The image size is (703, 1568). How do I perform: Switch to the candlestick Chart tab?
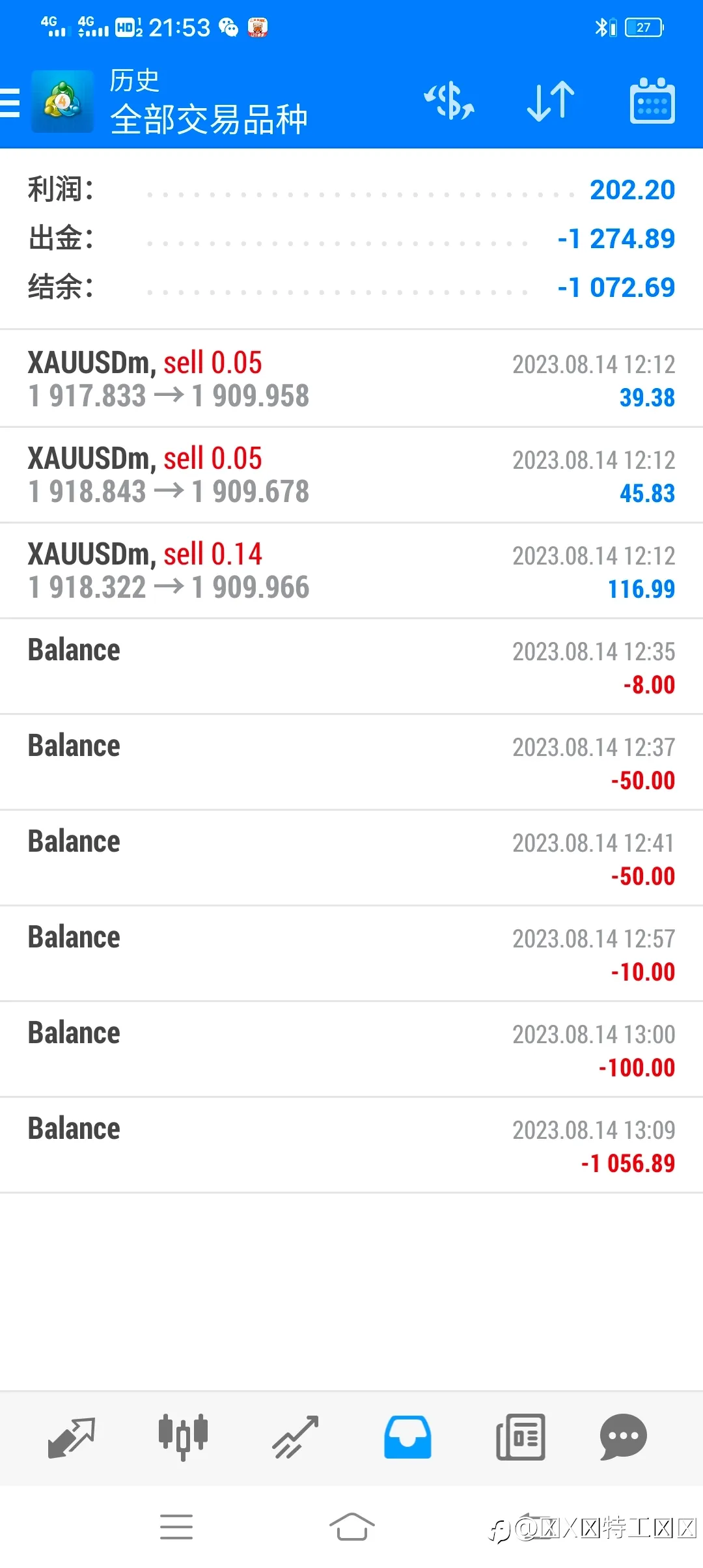coord(184,1437)
